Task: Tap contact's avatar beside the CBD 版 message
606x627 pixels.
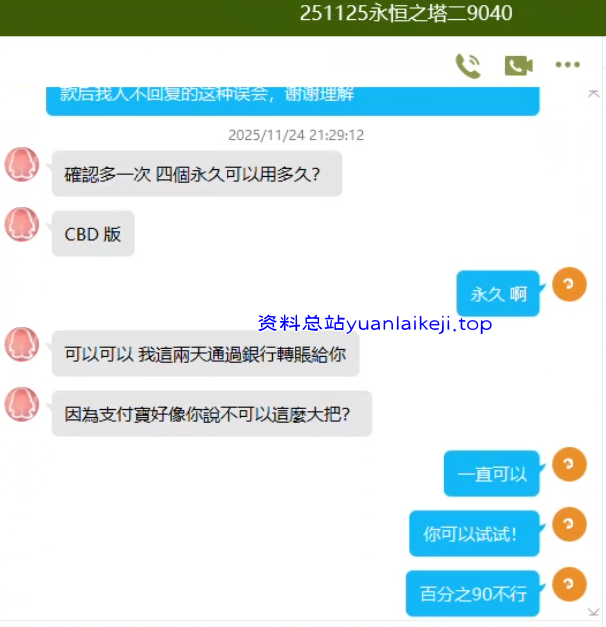Action: (x=22, y=224)
